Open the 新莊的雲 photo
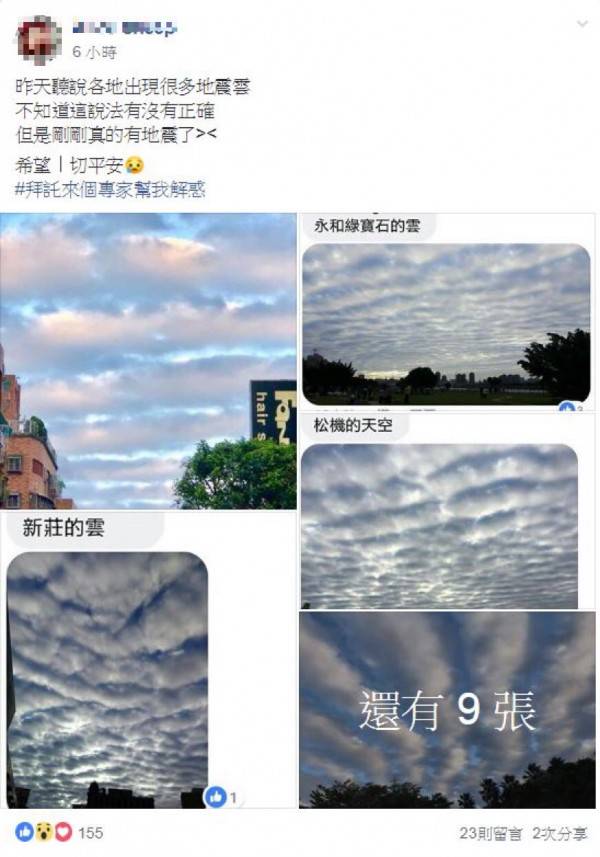Screen dimensions: 600x857 point(108,678)
